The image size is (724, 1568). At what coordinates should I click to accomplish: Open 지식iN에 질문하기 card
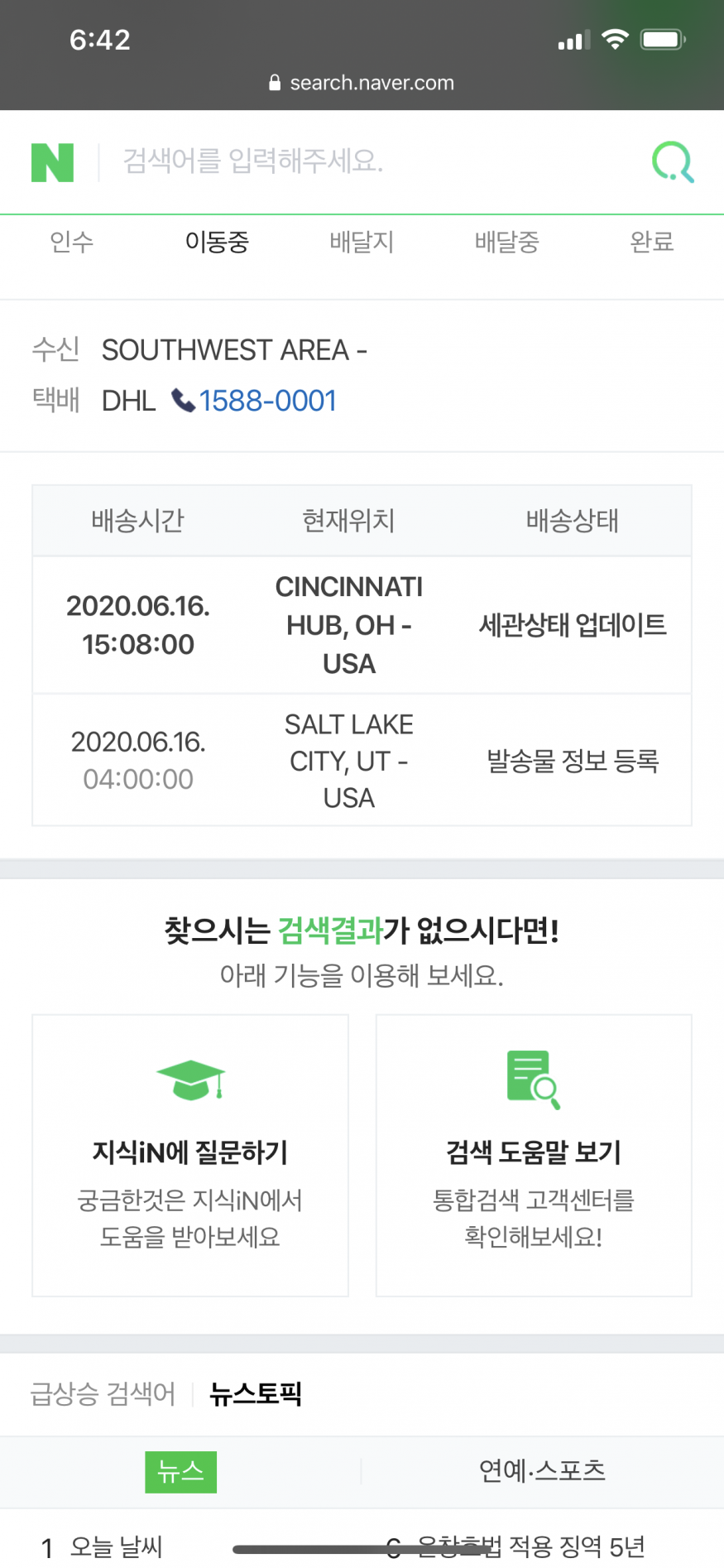click(190, 1155)
